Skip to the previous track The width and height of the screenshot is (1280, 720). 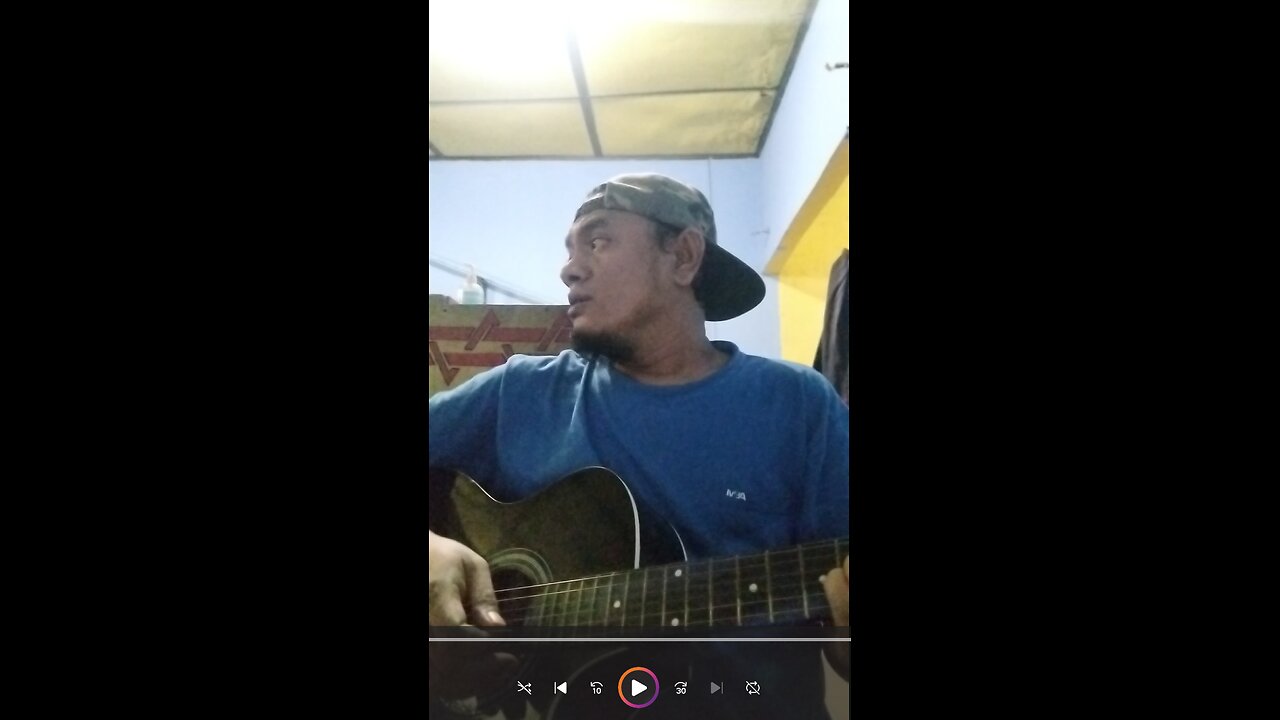[x=560, y=688]
